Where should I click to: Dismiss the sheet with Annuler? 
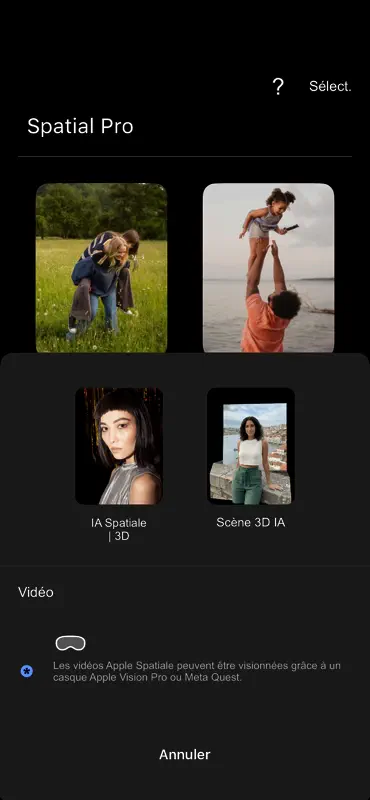point(185,755)
